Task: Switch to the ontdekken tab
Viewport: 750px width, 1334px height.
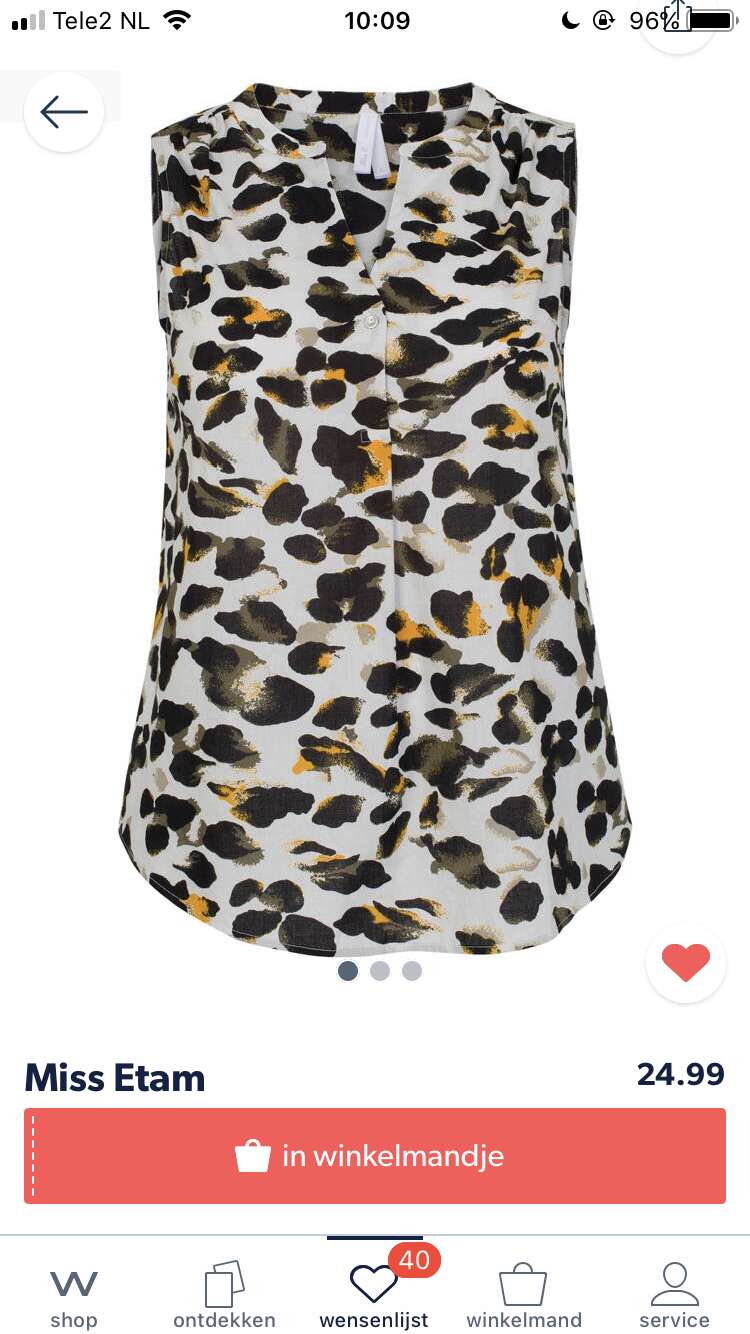Action: coord(224,1295)
